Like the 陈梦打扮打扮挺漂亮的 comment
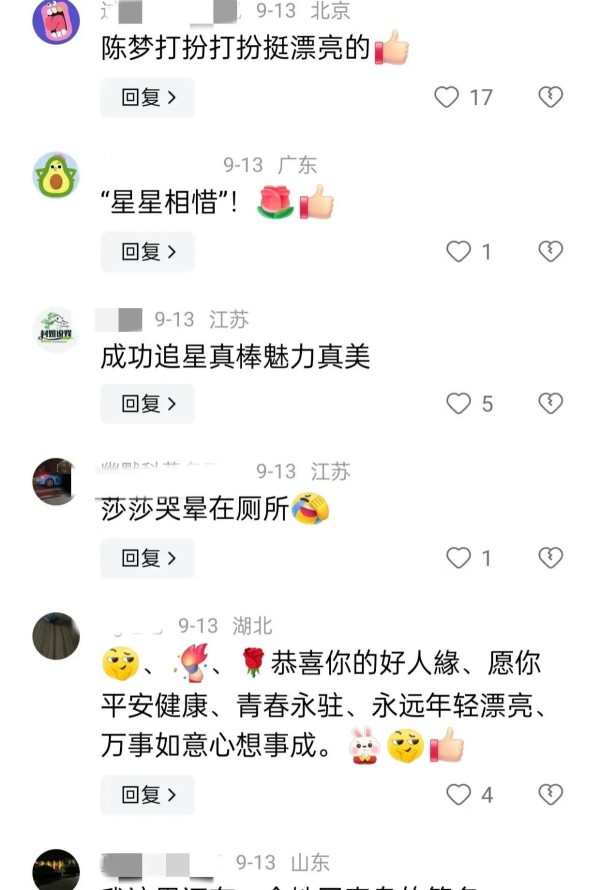 tap(446, 97)
